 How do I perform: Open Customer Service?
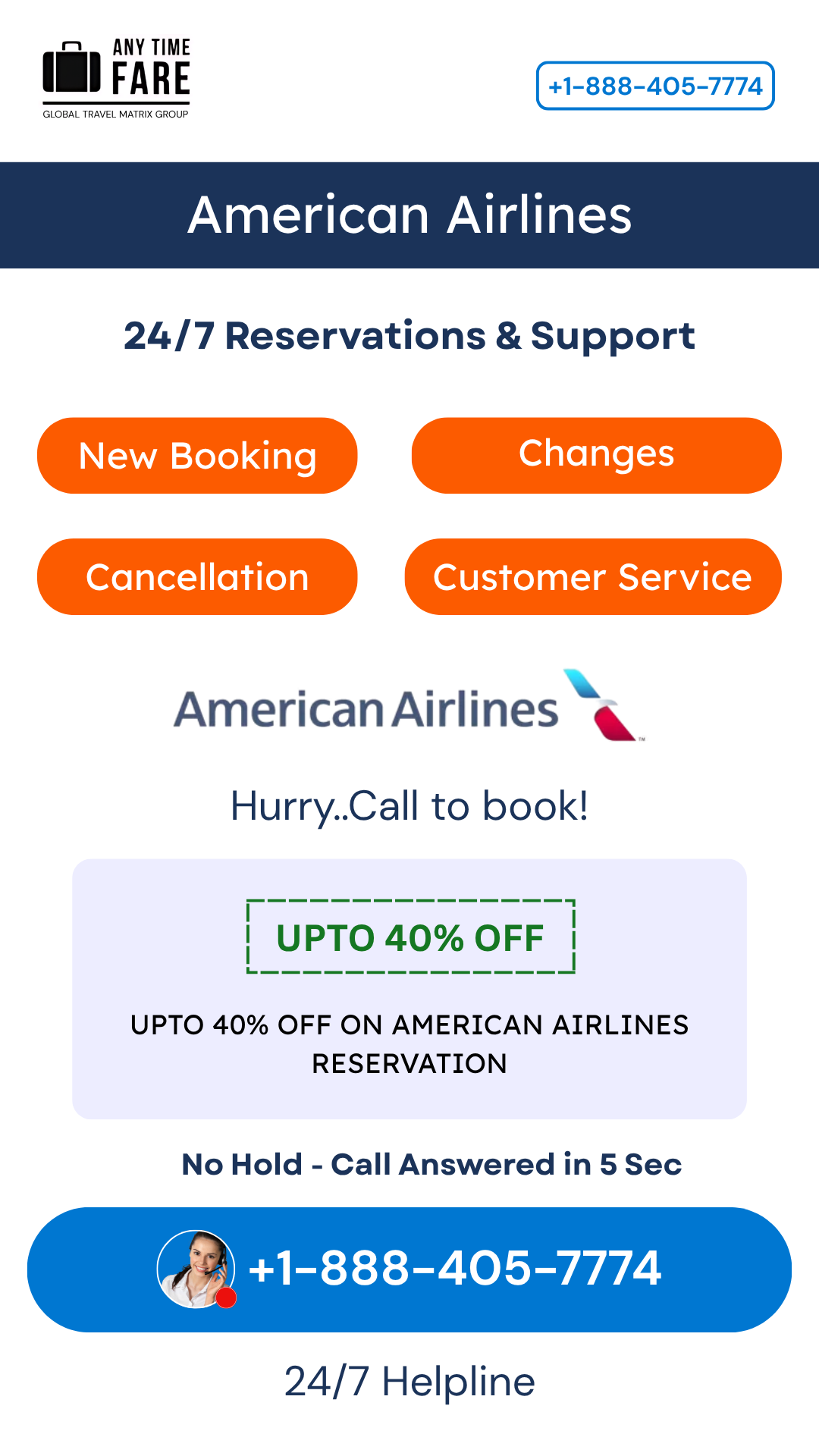[x=593, y=577]
